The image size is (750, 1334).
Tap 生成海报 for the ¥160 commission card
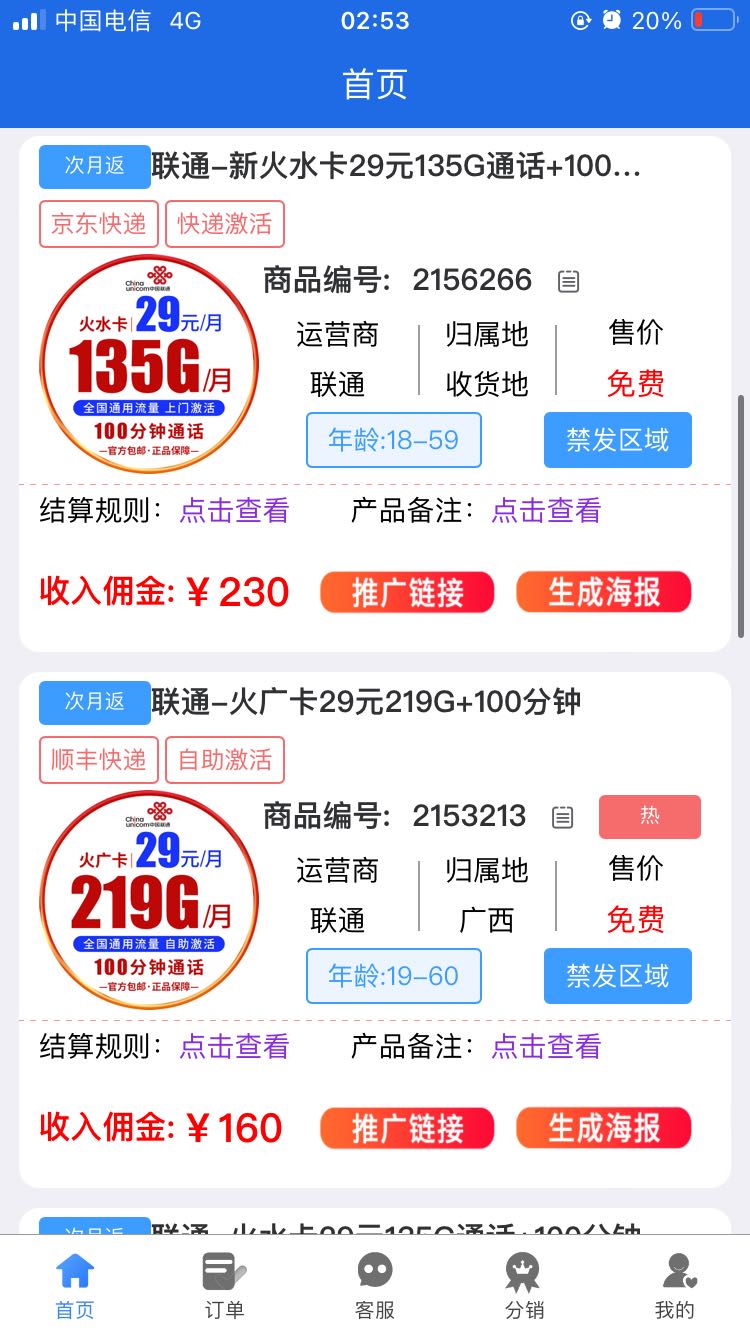[x=603, y=1129]
